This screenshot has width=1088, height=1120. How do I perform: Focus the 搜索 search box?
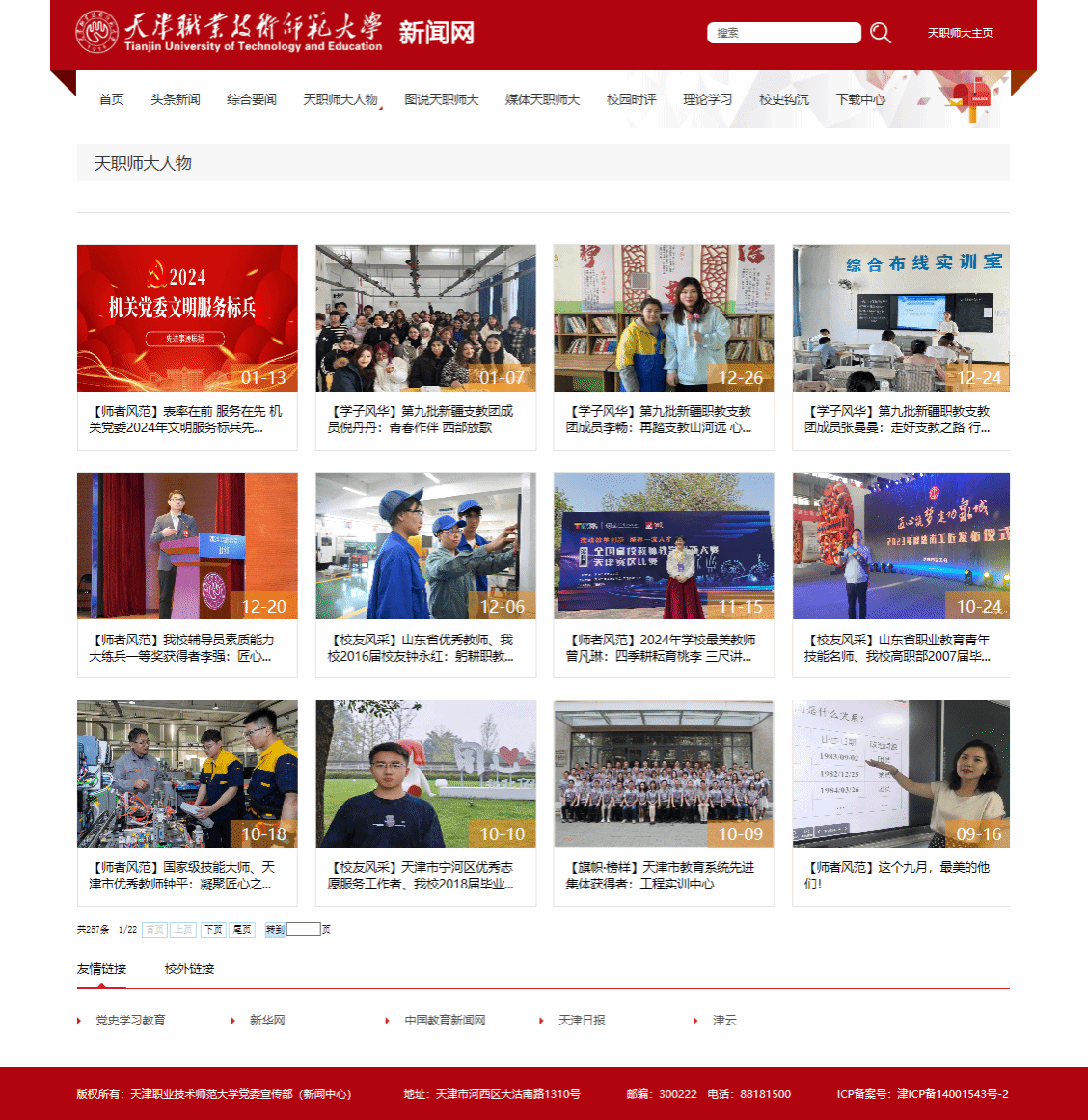pos(783,33)
